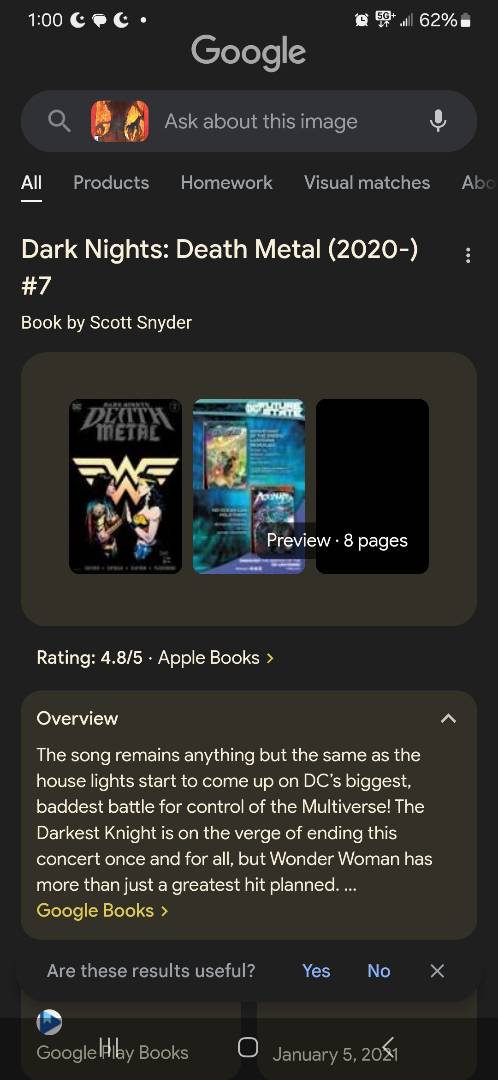Switch to the Homework tab

point(227,183)
